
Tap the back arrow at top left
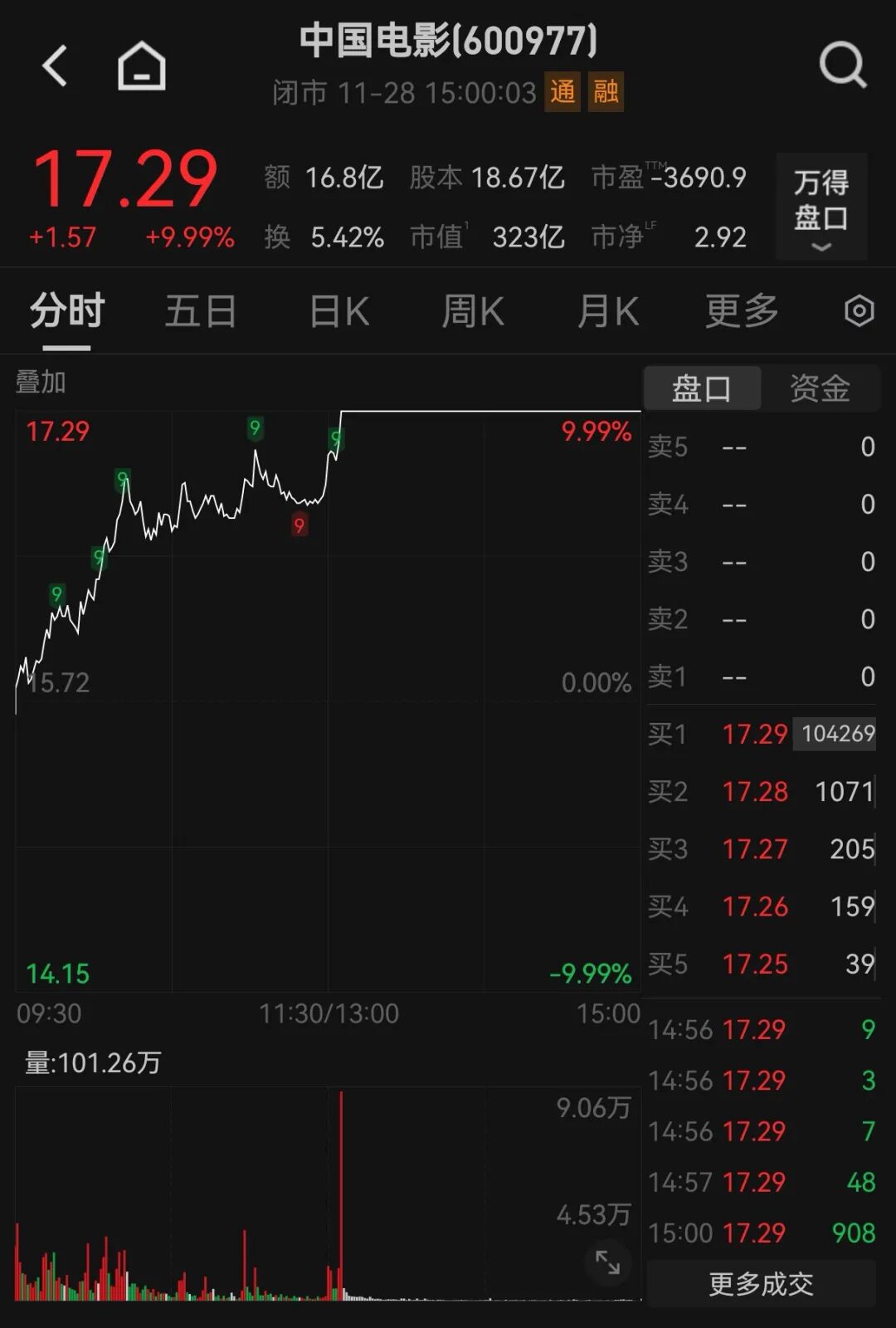55,65
